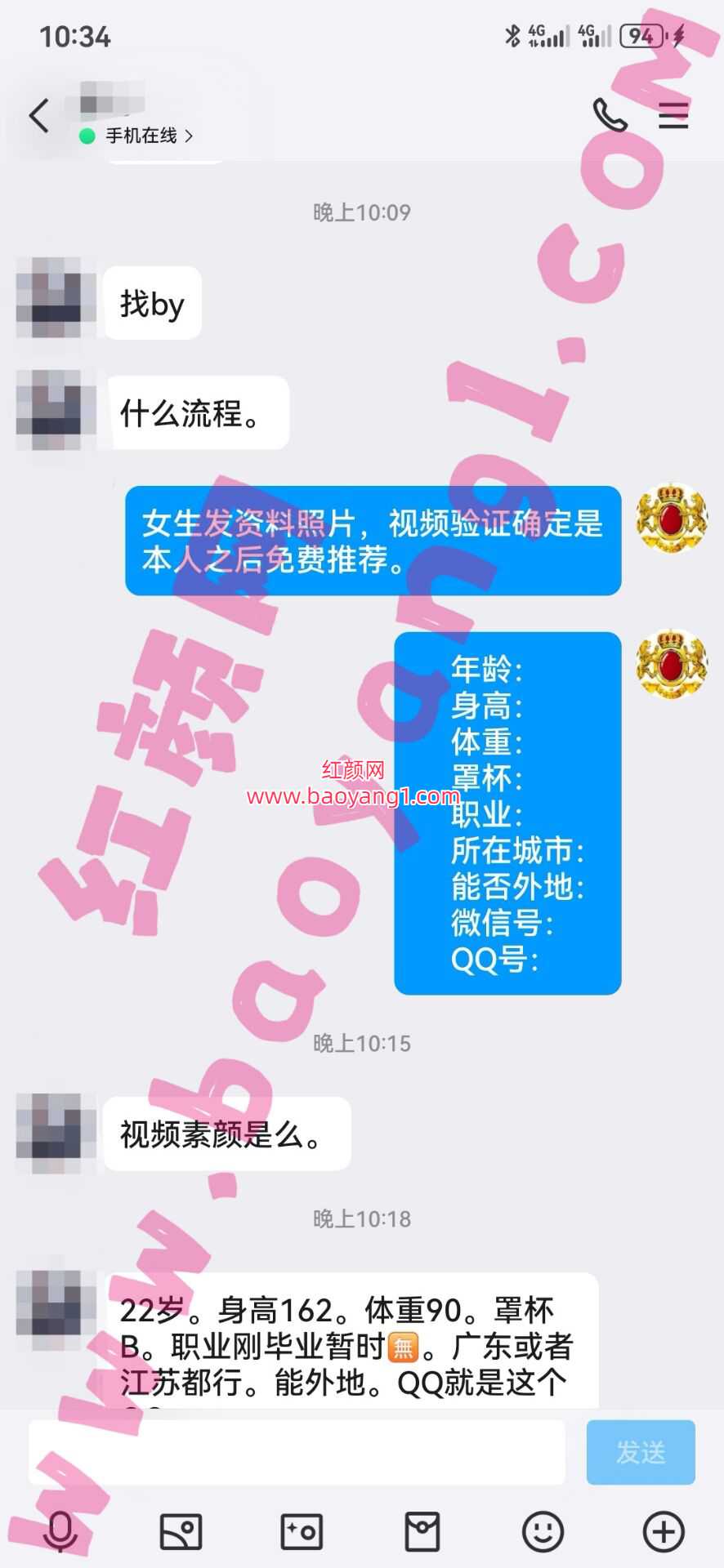Tap the 发送 send button
This screenshot has height=1568, width=724.
pyautogui.click(x=640, y=1451)
